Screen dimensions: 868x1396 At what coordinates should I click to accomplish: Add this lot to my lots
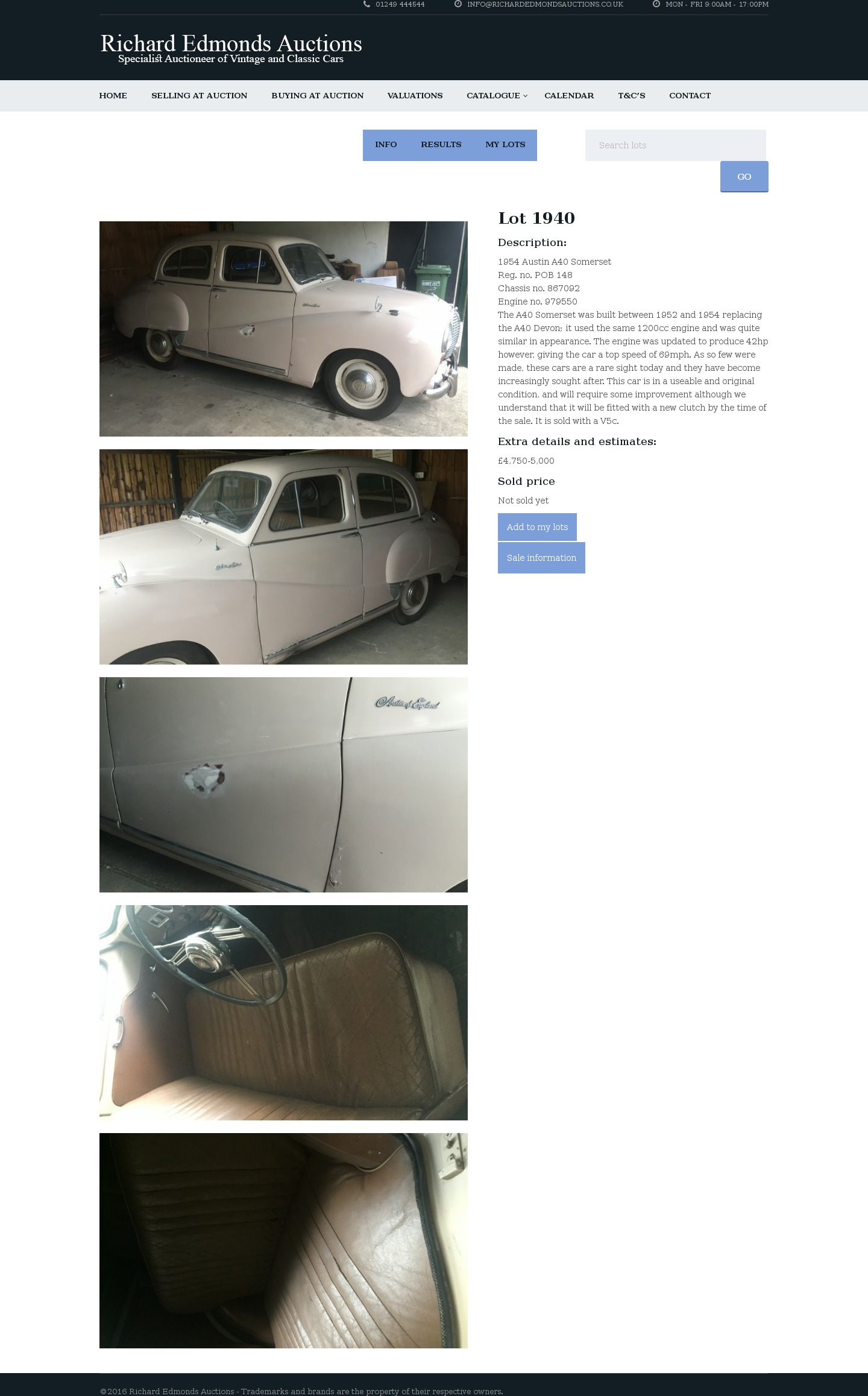[537, 527]
